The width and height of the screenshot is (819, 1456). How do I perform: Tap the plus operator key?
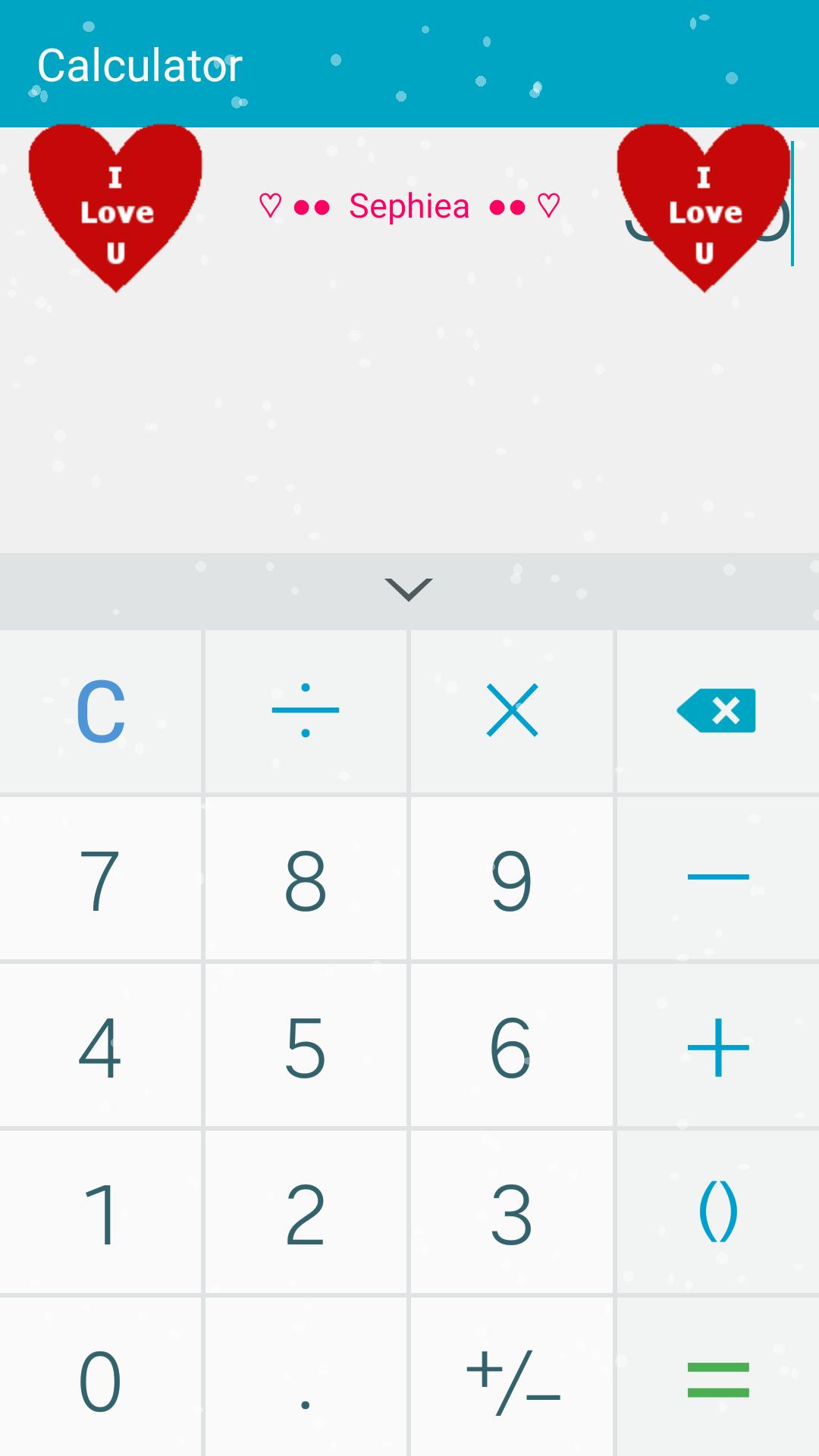coord(717,1046)
